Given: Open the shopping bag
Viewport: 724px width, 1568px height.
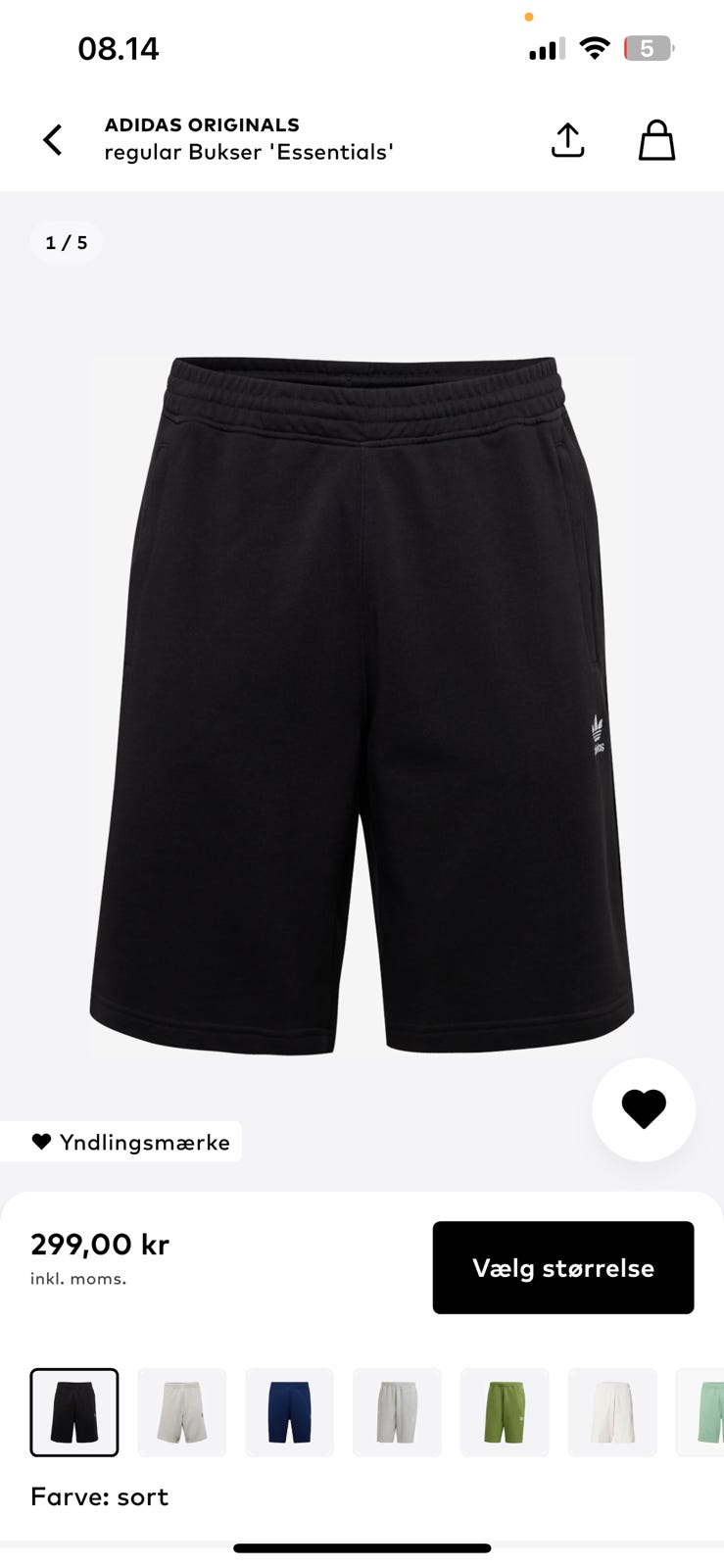Looking at the screenshot, I should pos(656,140).
